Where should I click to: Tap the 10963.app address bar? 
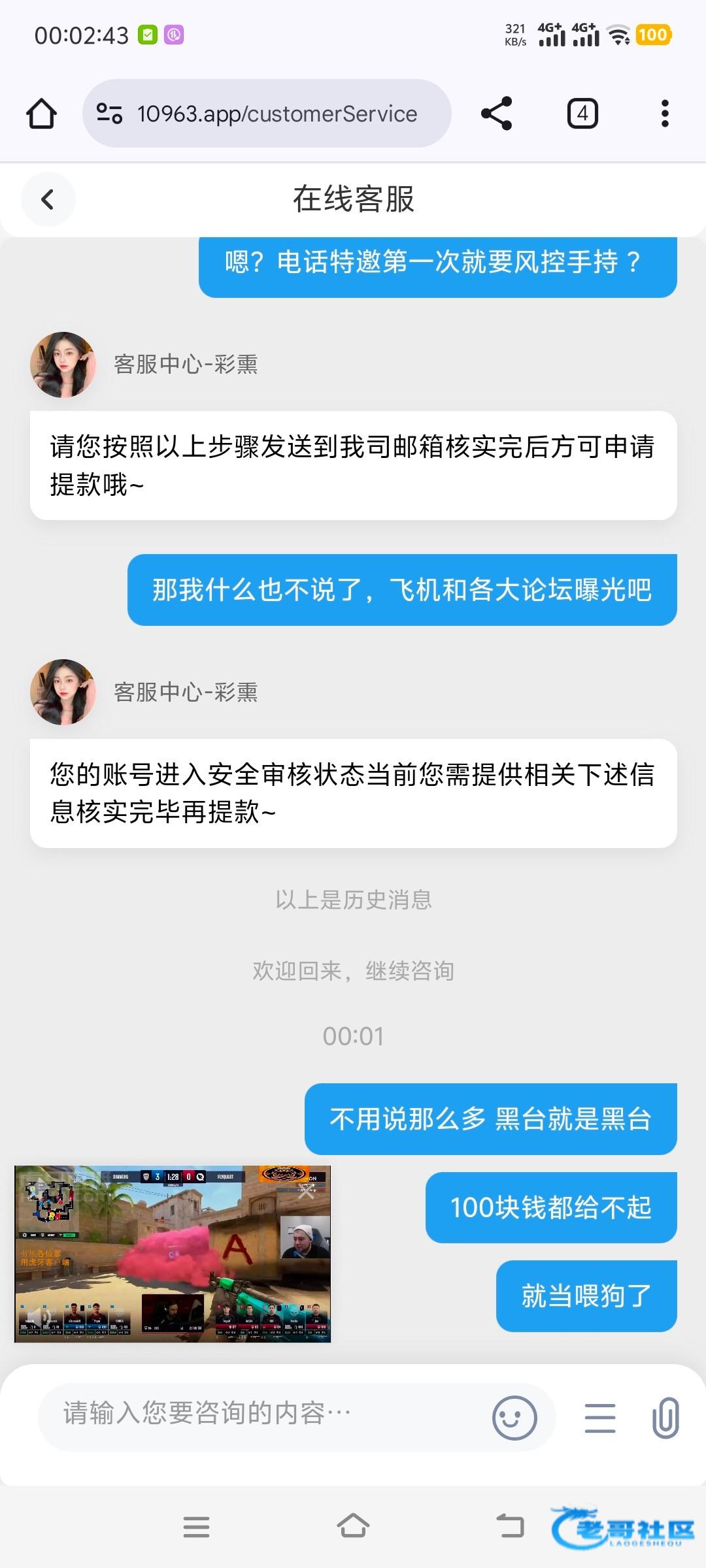275,114
